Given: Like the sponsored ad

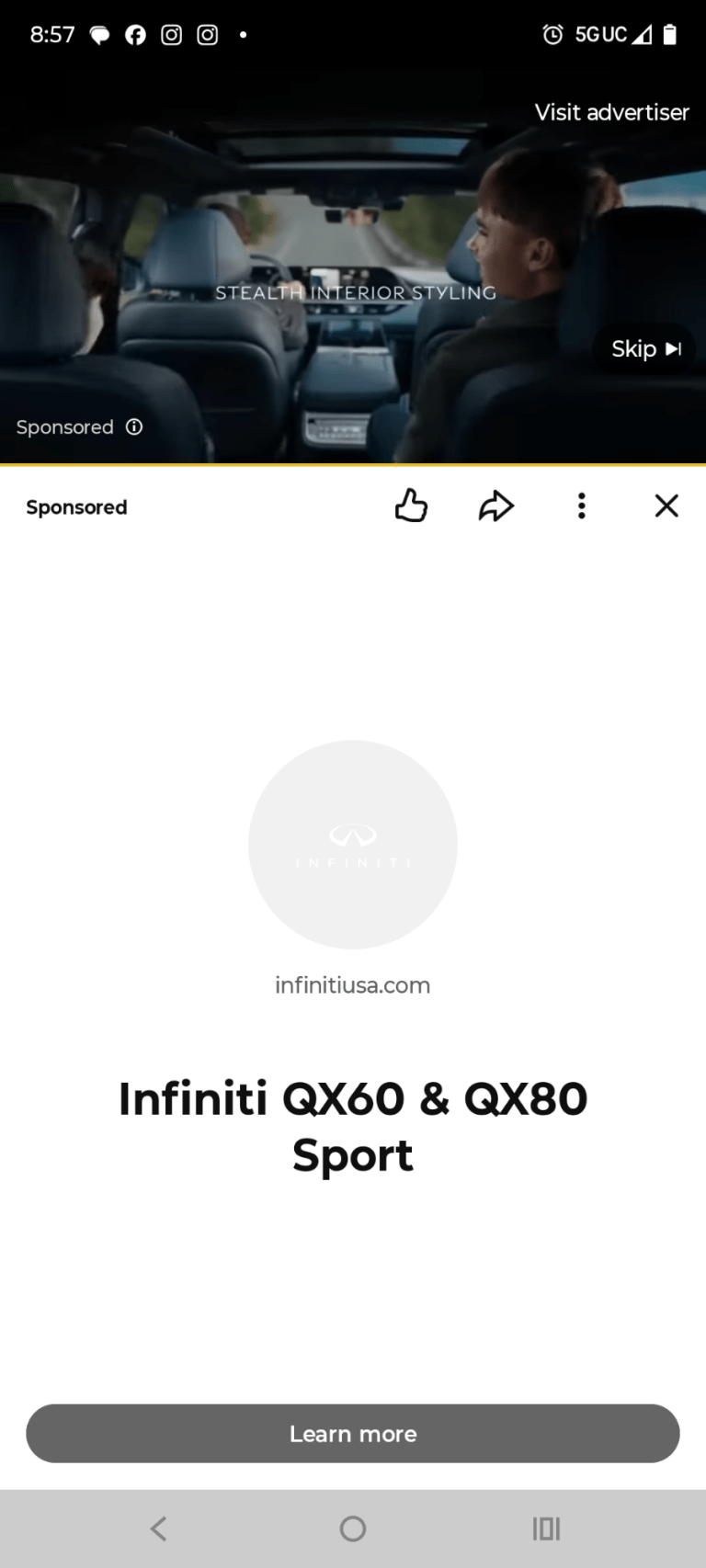Looking at the screenshot, I should [x=411, y=506].
